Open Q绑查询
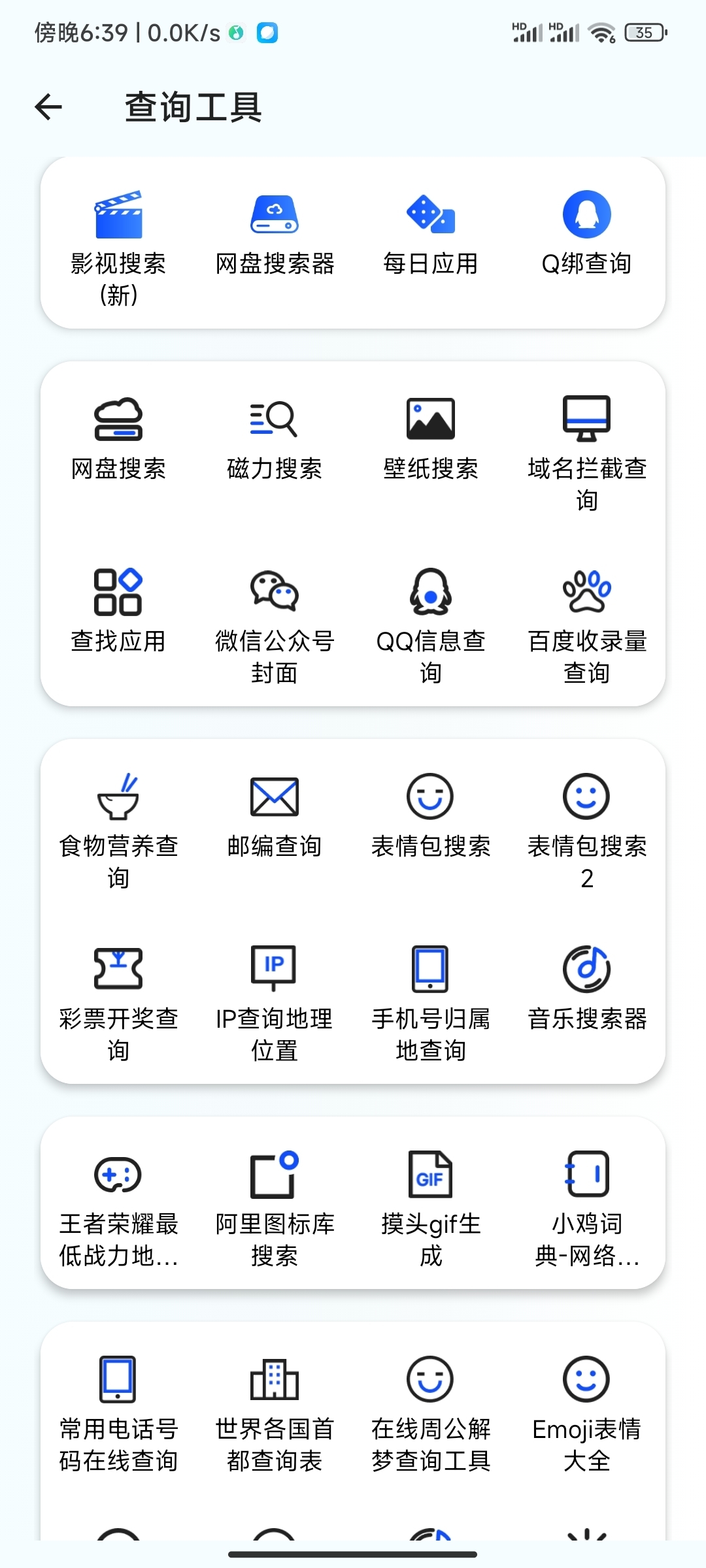This screenshot has width=706, height=1568. [x=587, y=234]
